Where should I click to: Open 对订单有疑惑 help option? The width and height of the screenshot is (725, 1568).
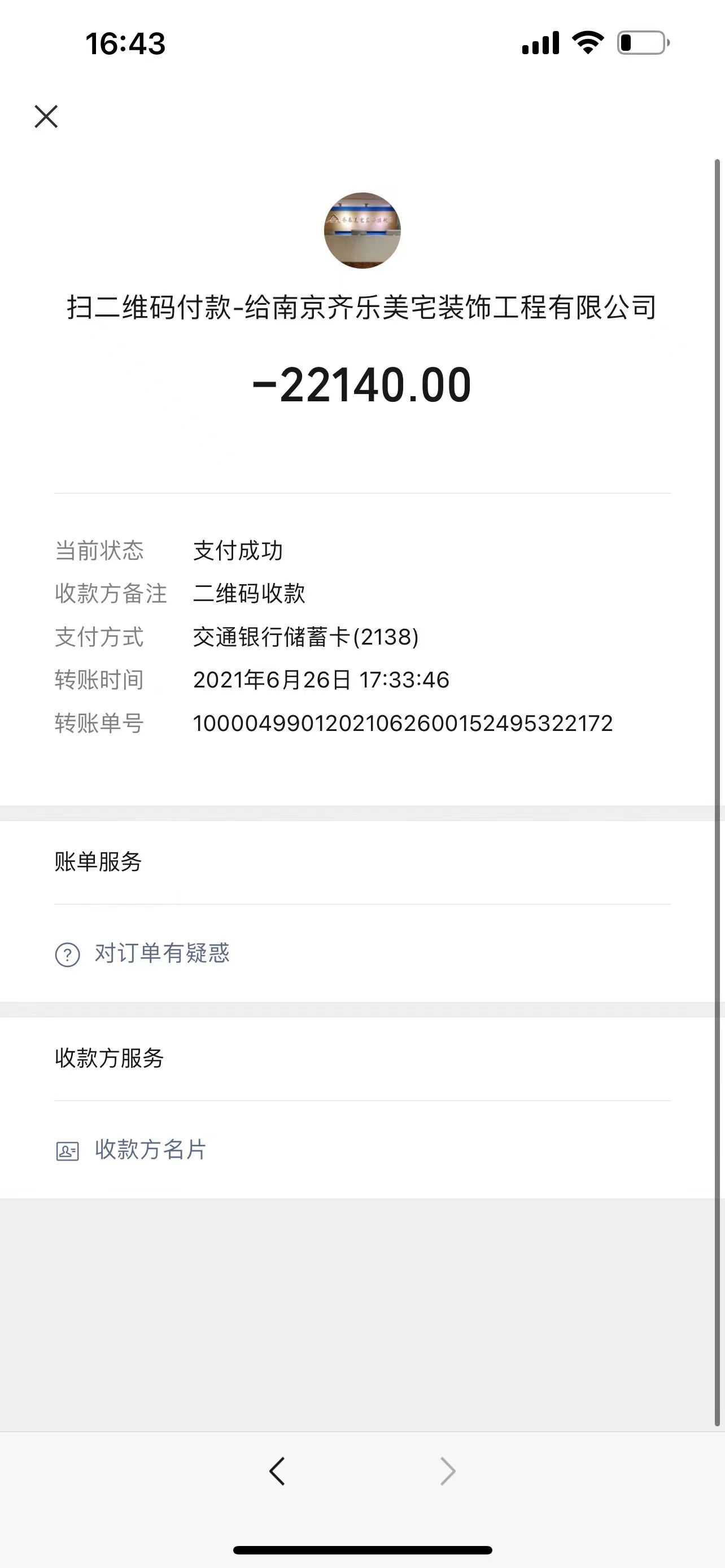[161, 953]
